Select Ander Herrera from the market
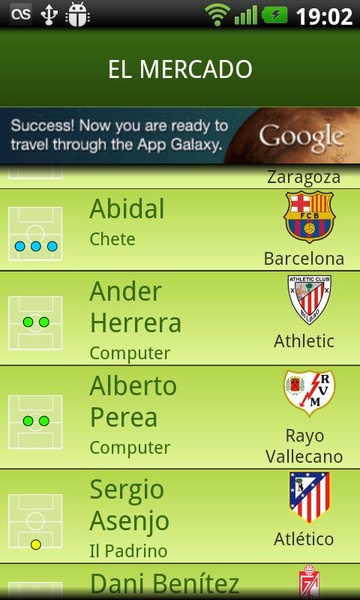 tap(180, 318)
